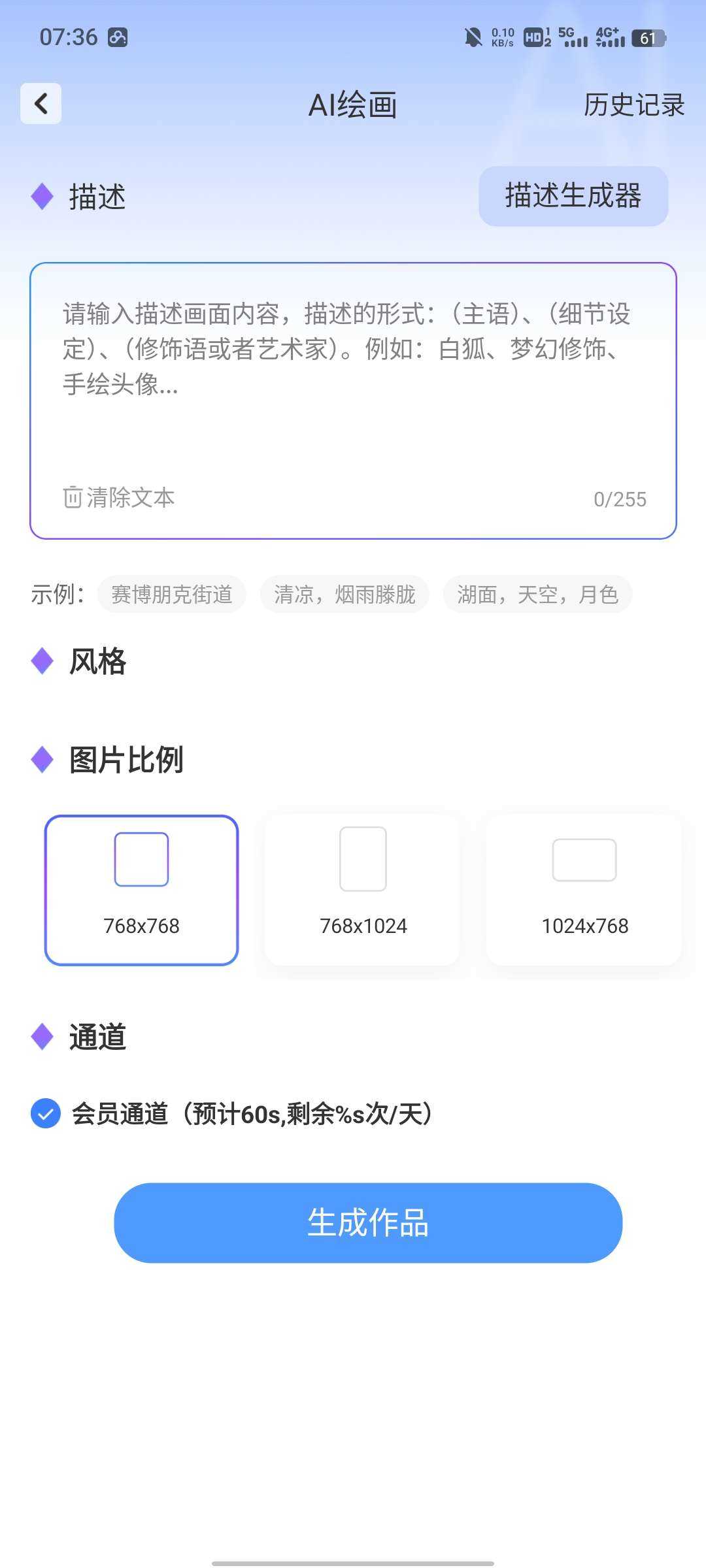Screen dimensions: 706x1568
Task: Pick the 湖面，天空，月色 example chip
Action: (x=537, y=594)
